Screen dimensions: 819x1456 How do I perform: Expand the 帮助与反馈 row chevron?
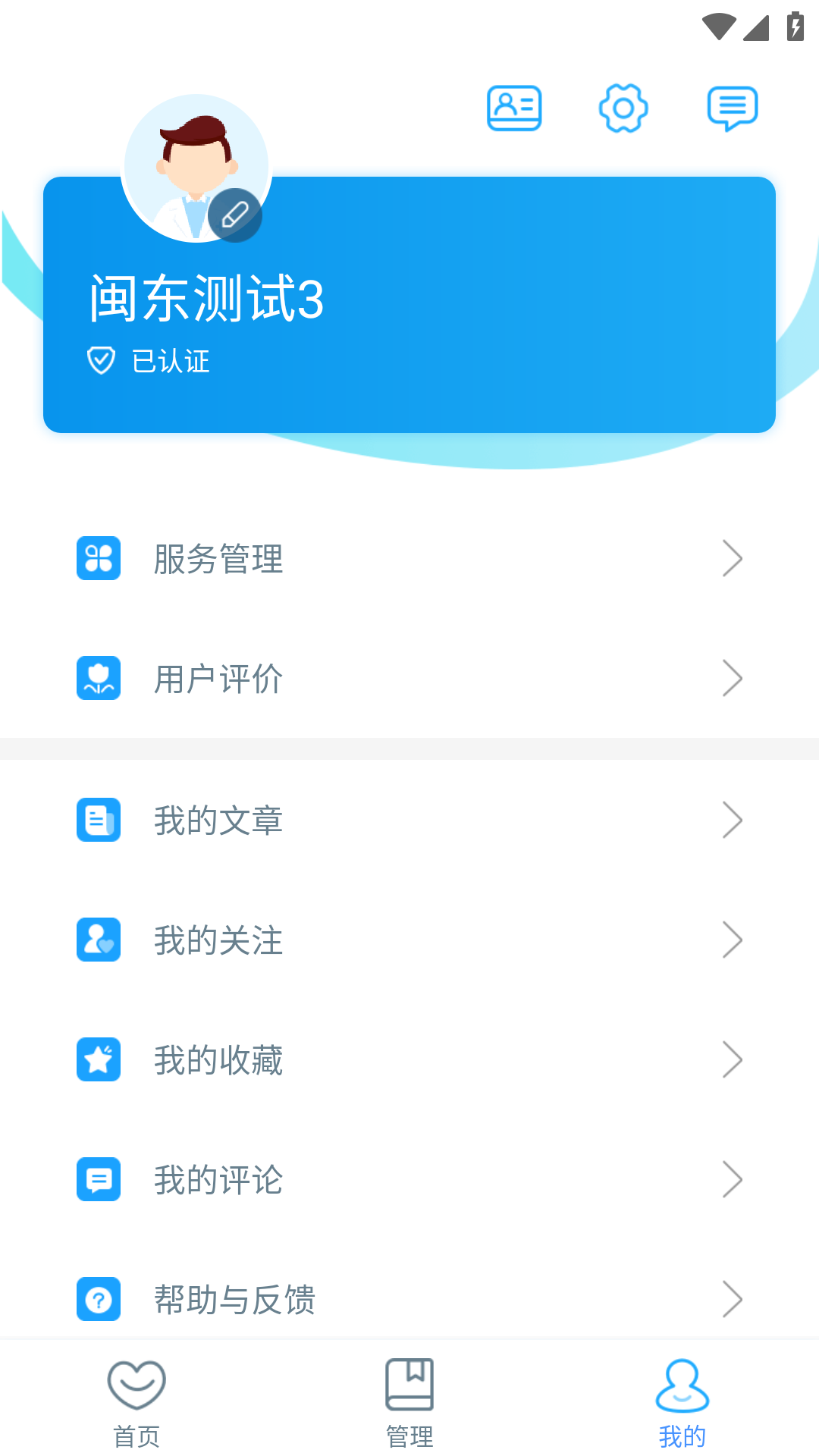(x=732, y=1299)
